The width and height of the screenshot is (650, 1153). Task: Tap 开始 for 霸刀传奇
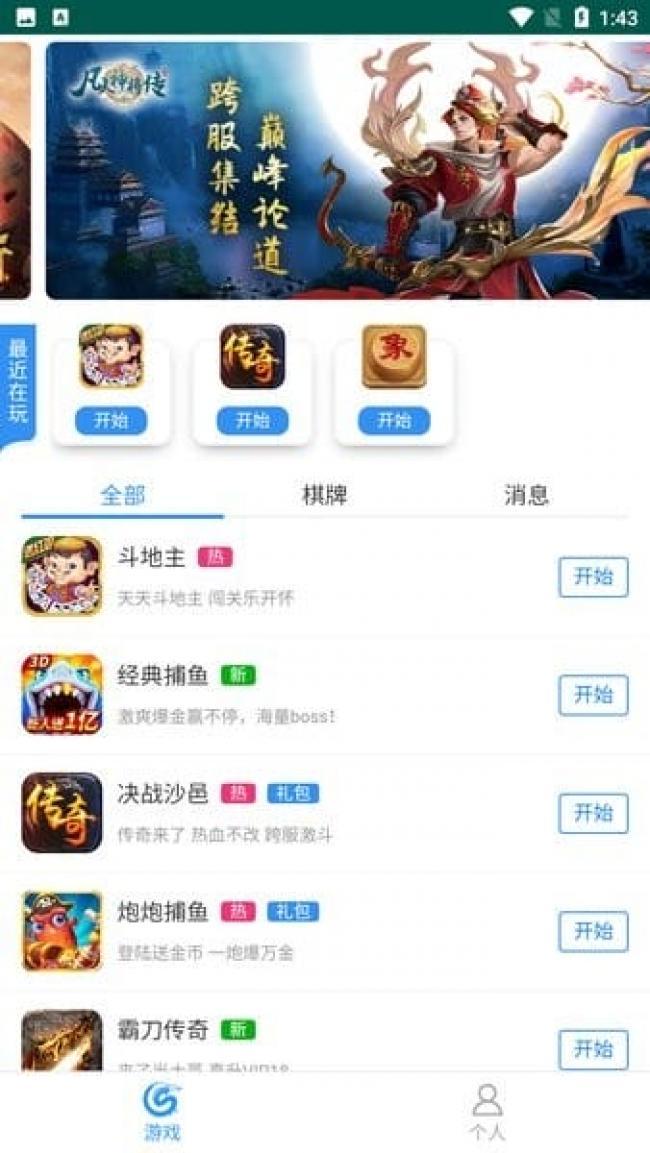pyautogui.click(x=593, y=1049)
